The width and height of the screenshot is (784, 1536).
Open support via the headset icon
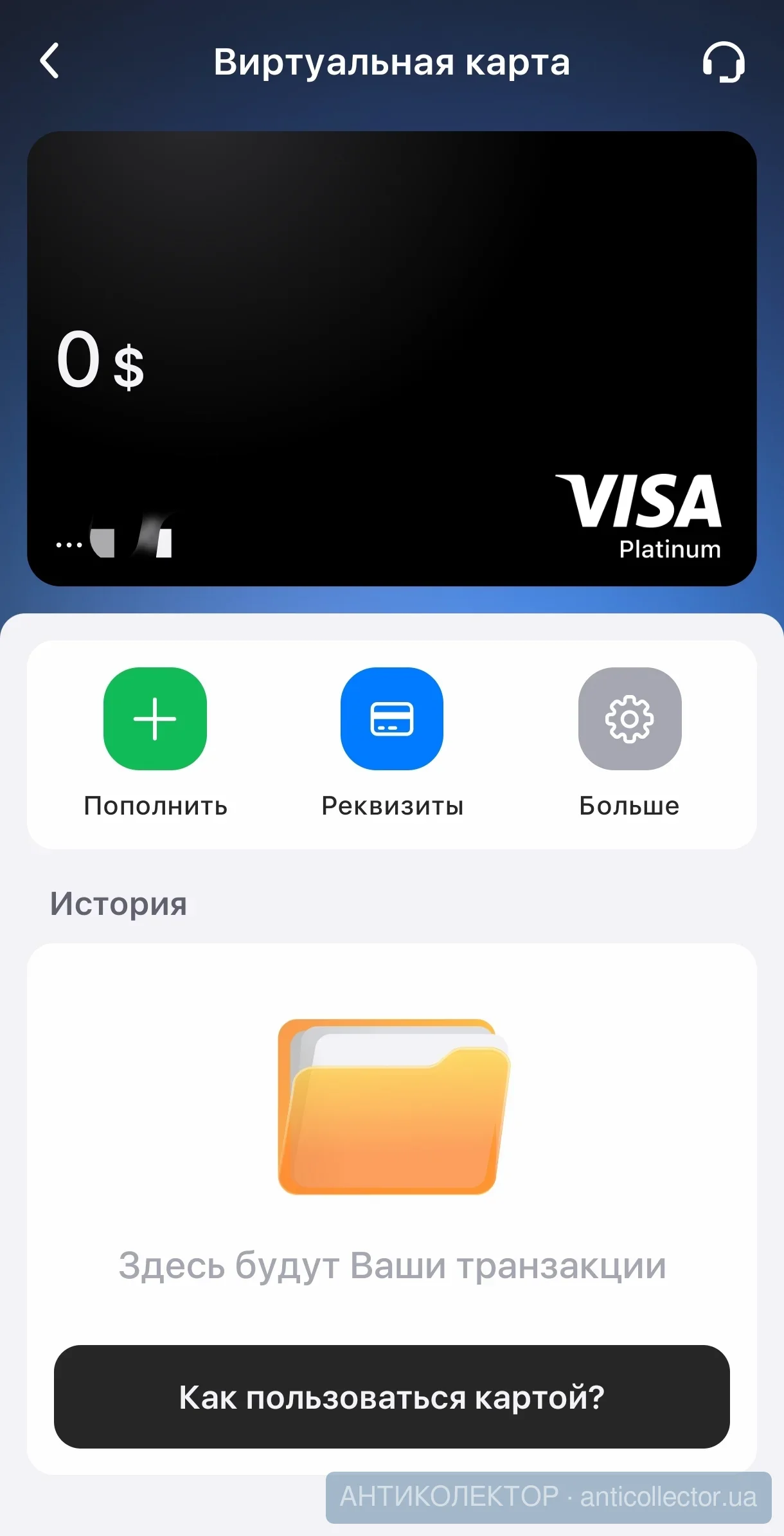[723, 62]
